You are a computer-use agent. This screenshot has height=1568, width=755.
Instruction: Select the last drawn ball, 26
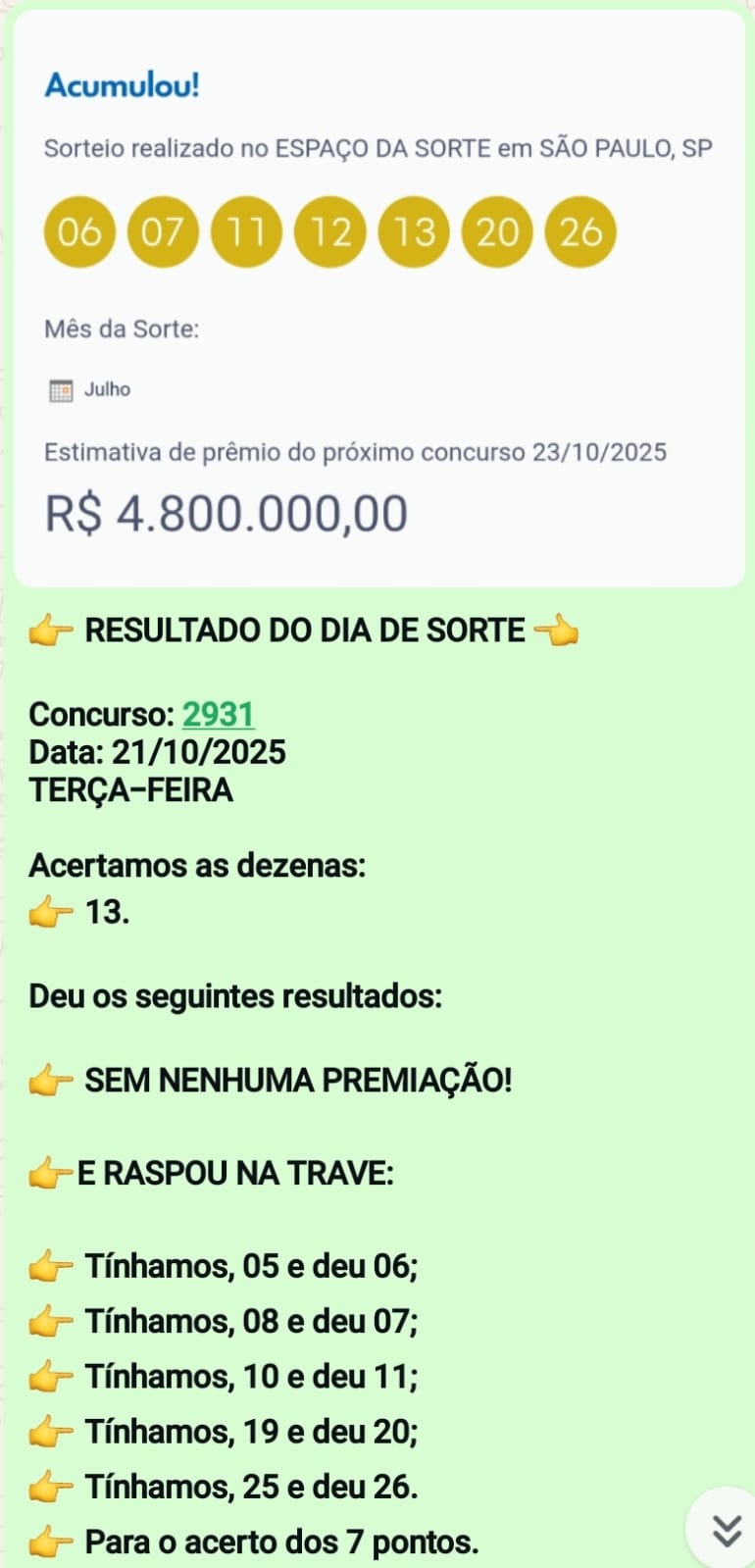(580, 231)
